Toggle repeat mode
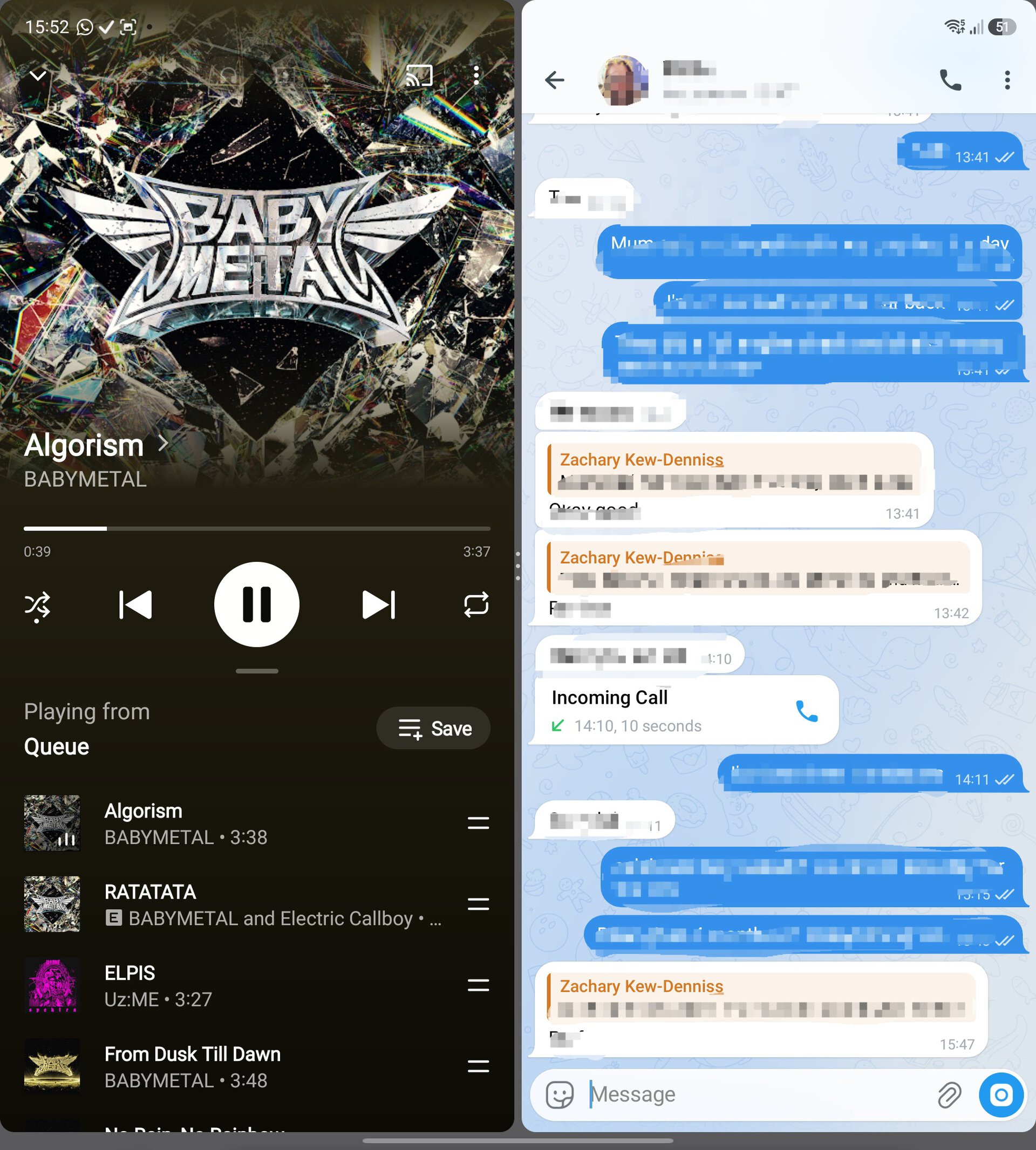This screenshot has width=1036, height=1150. (476, 604)
